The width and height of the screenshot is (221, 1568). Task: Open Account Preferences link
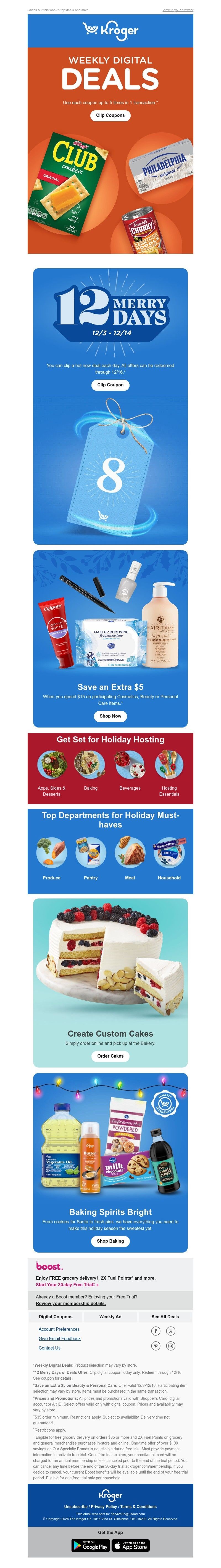pos(59,1329)
